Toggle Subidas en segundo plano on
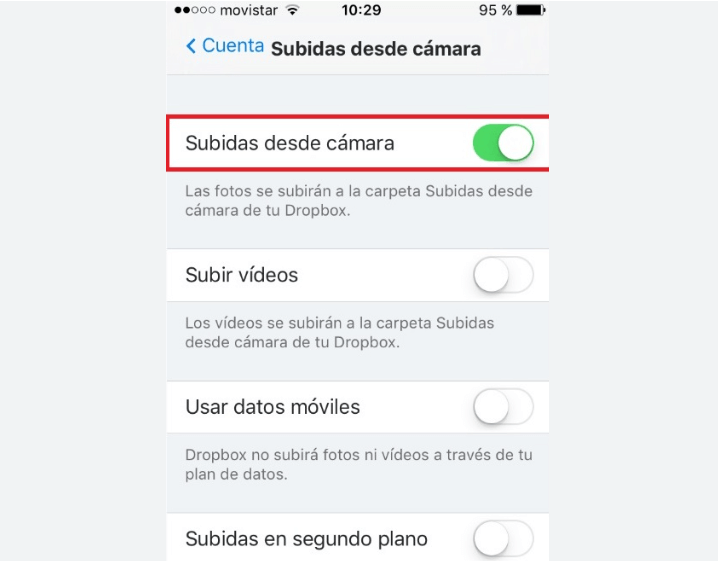This screenshot has height=561, width=719. 503,539
